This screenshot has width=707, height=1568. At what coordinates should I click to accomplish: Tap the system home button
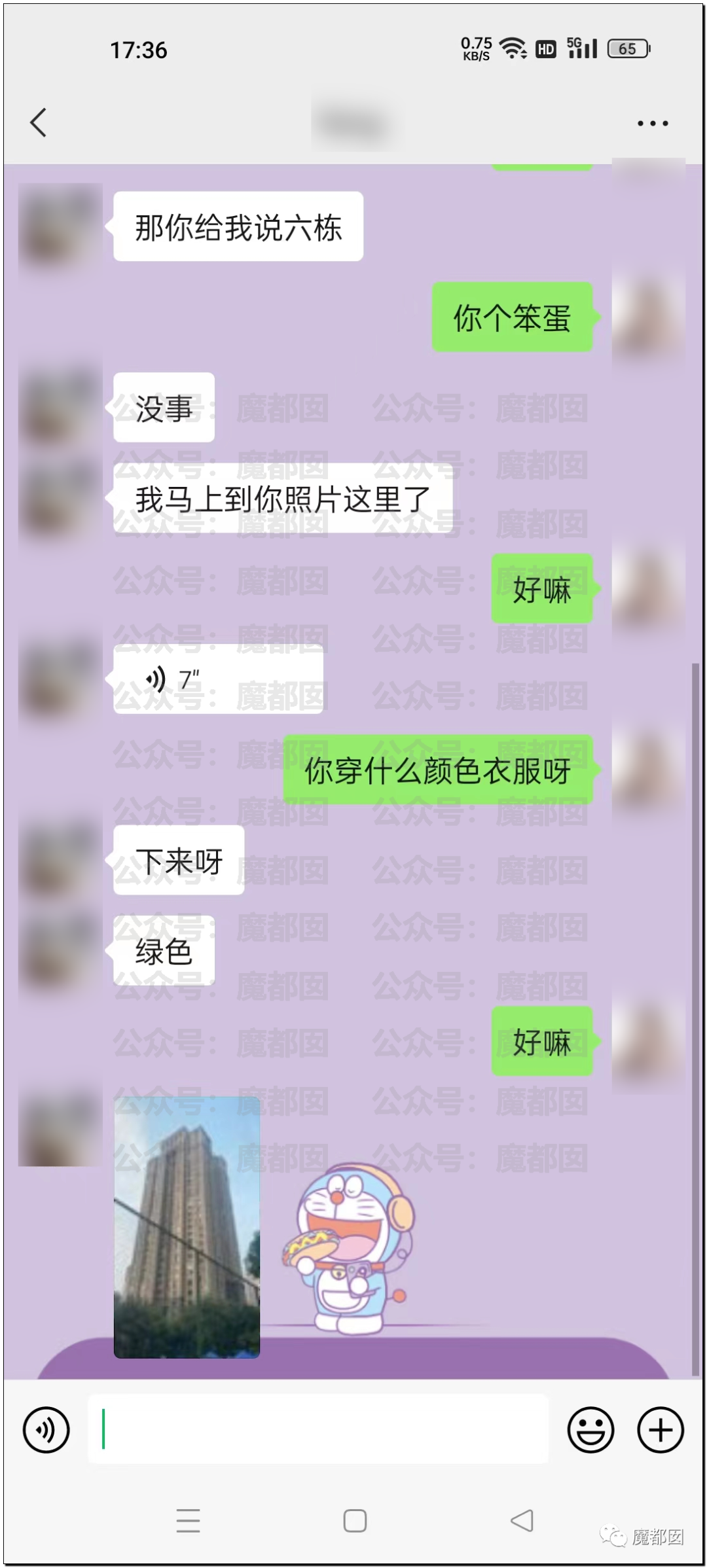click(x=355, y=1521)
